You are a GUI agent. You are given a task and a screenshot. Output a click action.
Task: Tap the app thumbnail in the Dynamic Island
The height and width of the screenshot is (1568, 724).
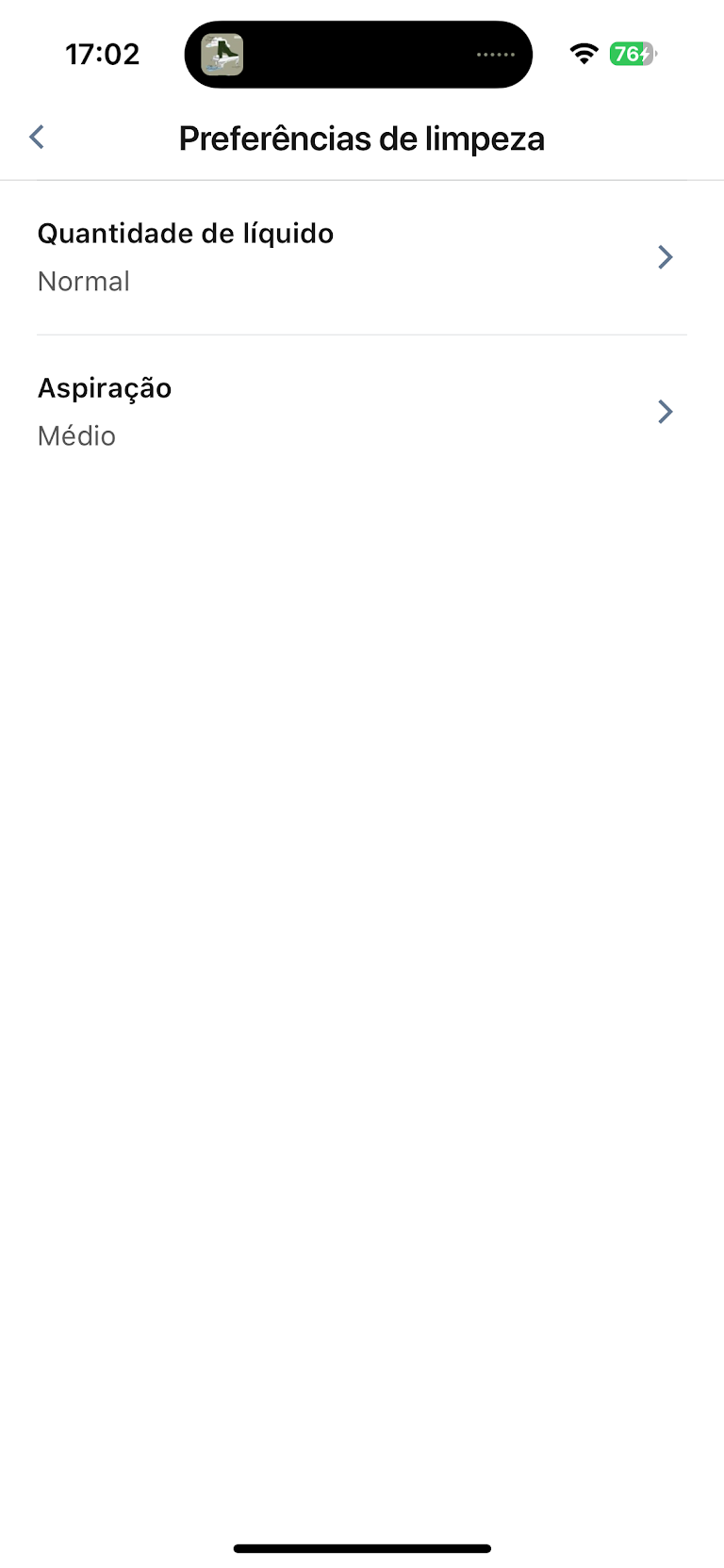pos(222,55)
